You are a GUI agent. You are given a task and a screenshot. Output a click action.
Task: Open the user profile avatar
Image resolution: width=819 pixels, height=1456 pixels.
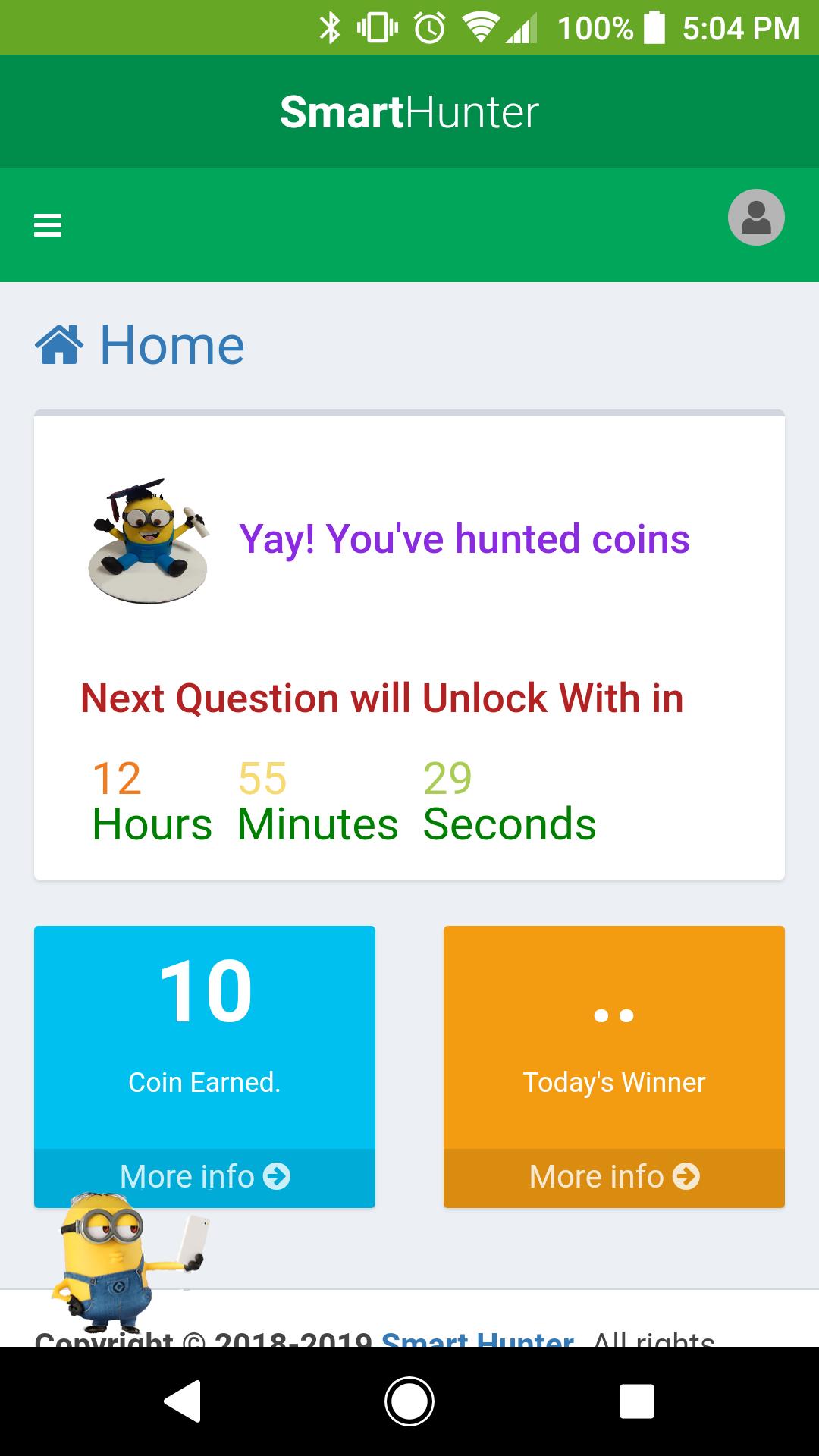755,218
